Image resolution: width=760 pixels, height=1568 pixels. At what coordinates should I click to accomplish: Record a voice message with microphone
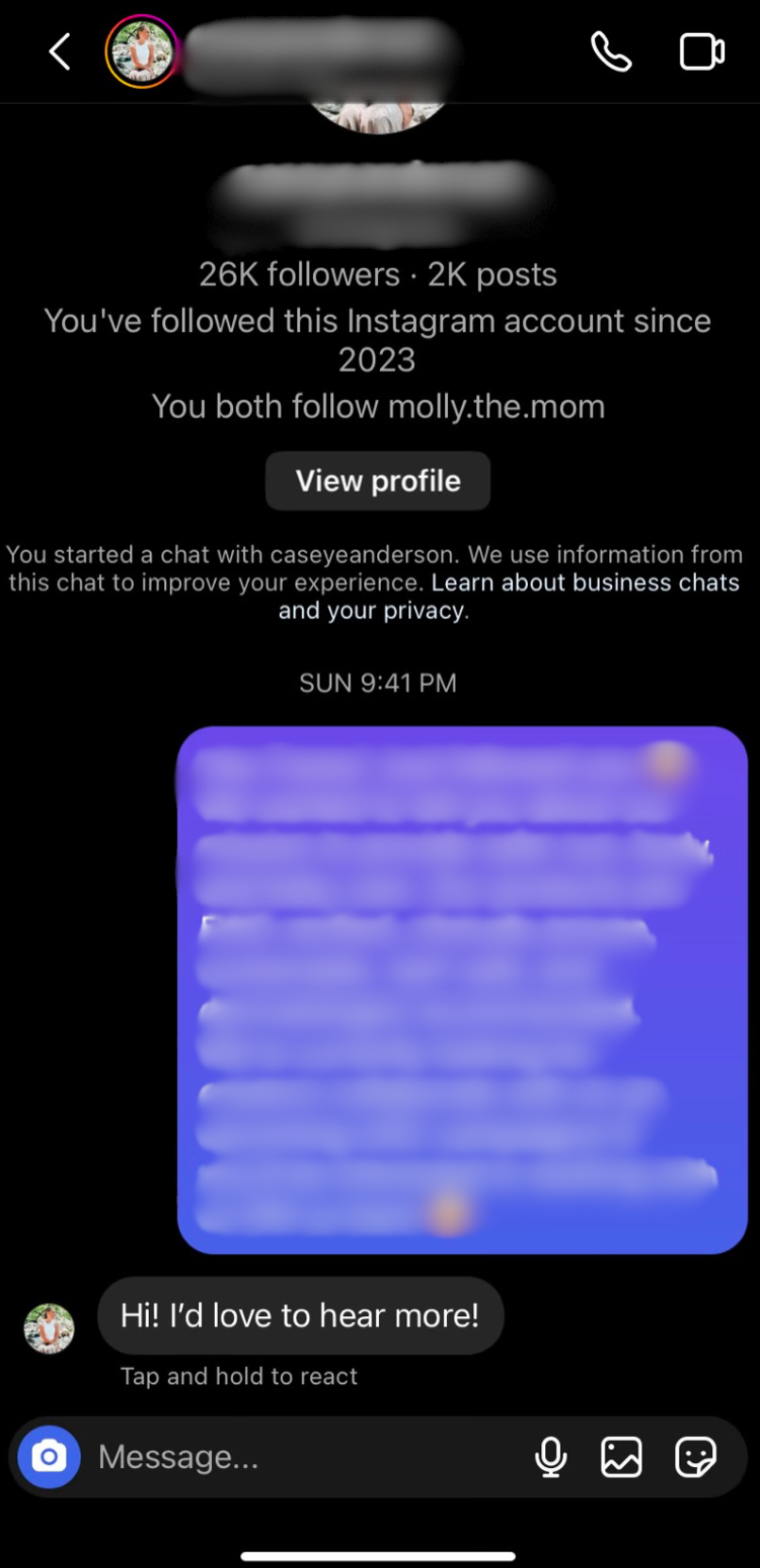[x=551, y=1457]
